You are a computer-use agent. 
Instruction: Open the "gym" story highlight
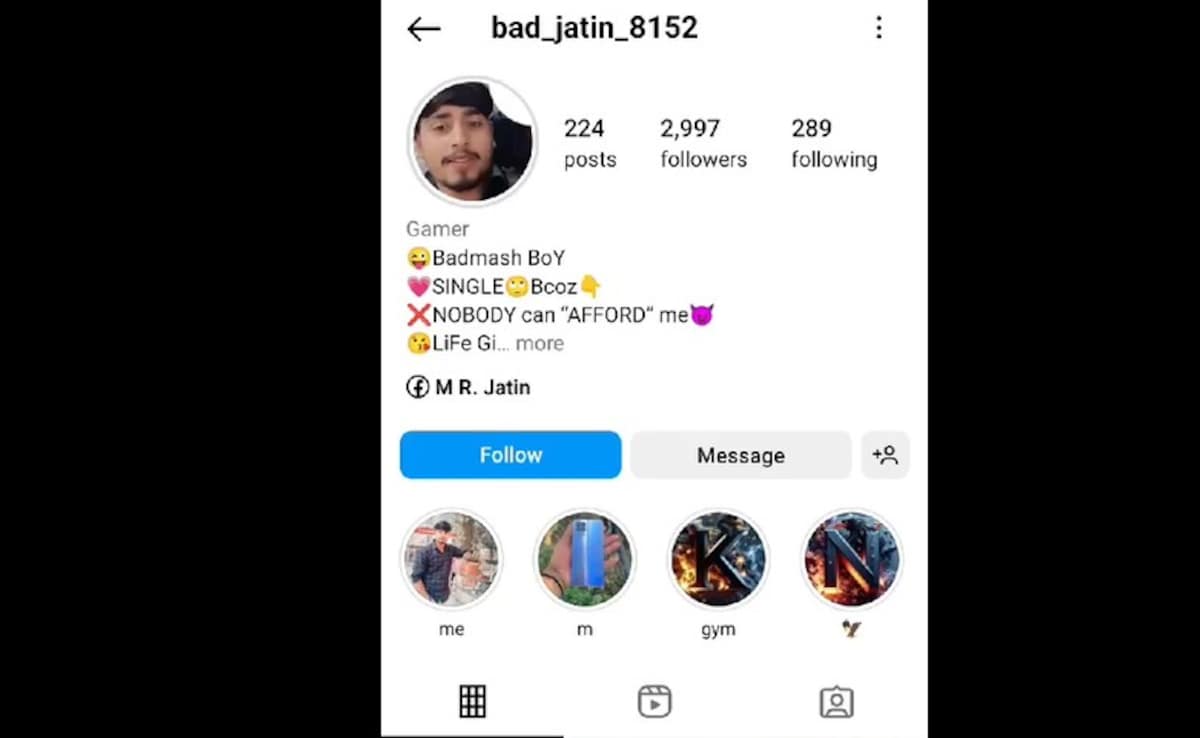click(x=718, y=558)
